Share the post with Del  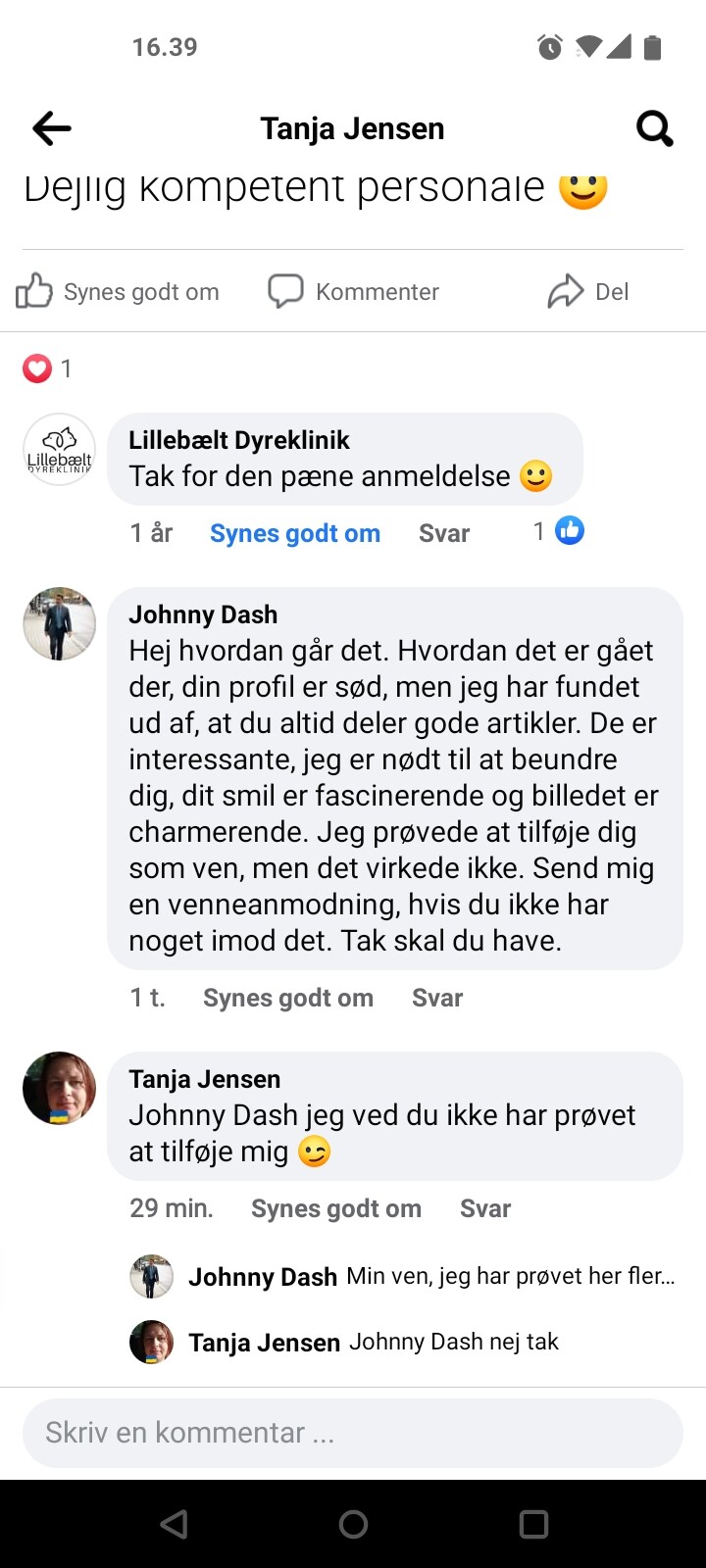click(x=588, y=292)
